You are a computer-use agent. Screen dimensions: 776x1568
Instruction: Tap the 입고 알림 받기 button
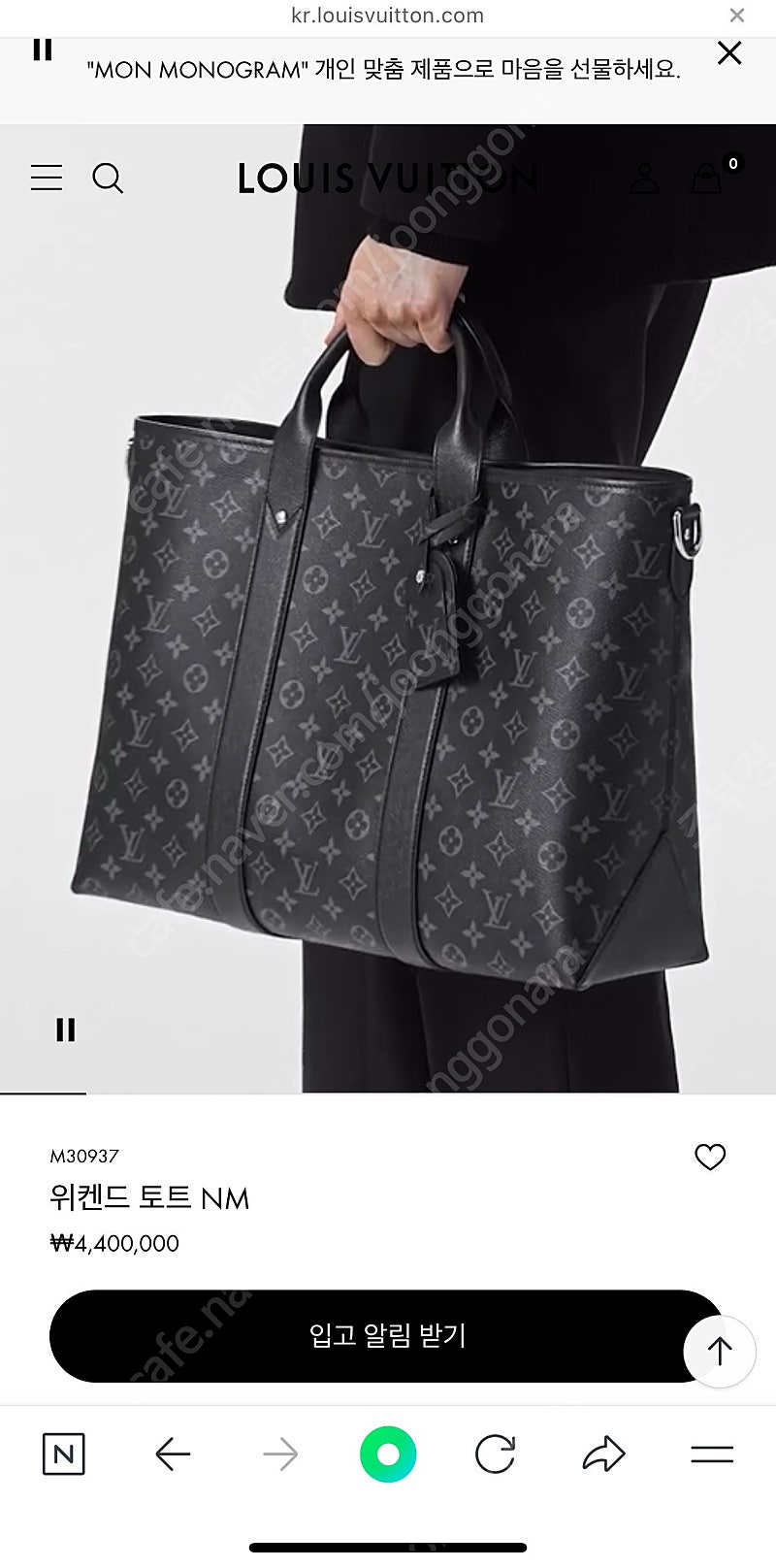click(387, 1336)
